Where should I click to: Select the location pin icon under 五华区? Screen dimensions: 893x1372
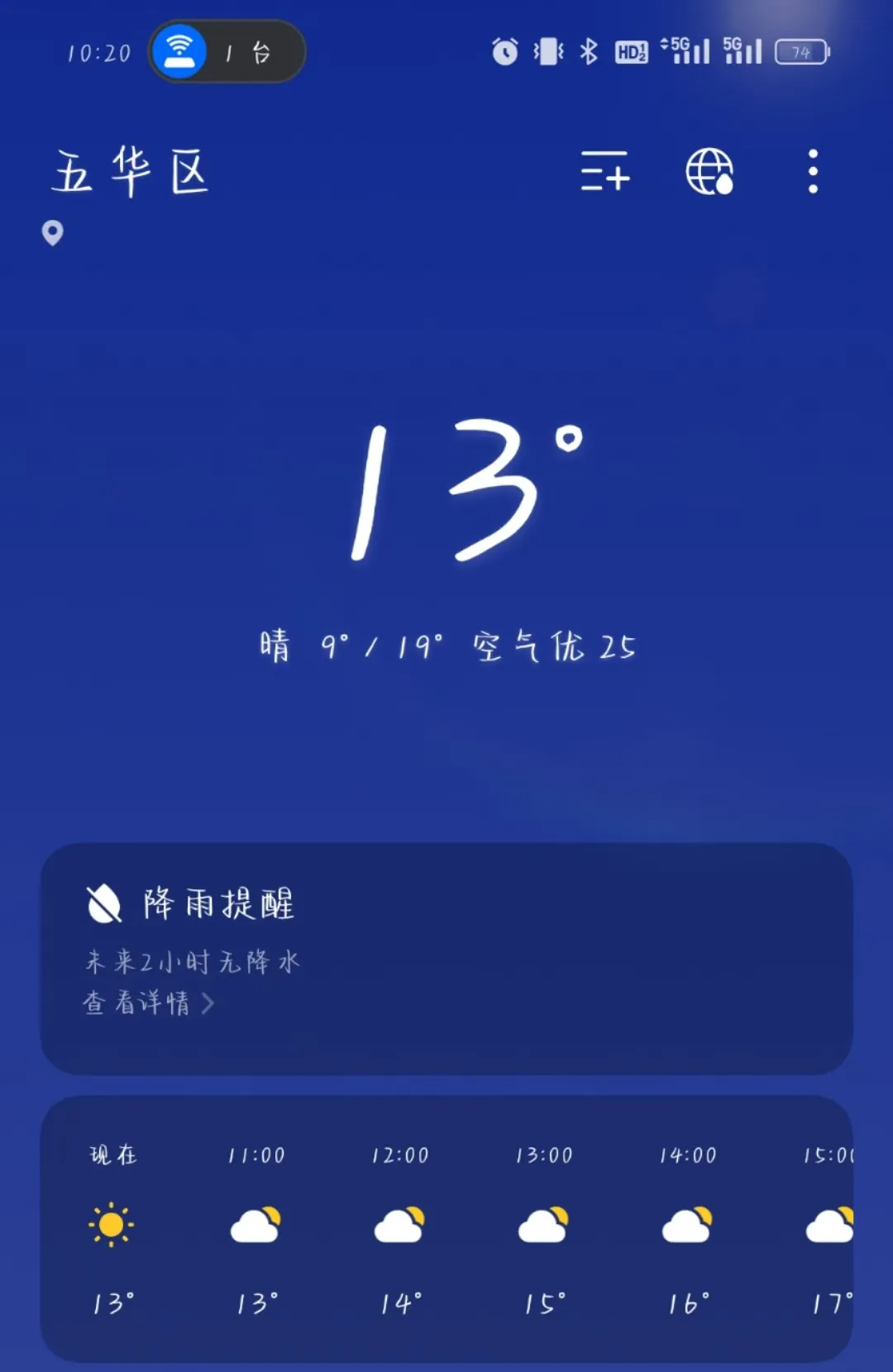tap(52, 234)
